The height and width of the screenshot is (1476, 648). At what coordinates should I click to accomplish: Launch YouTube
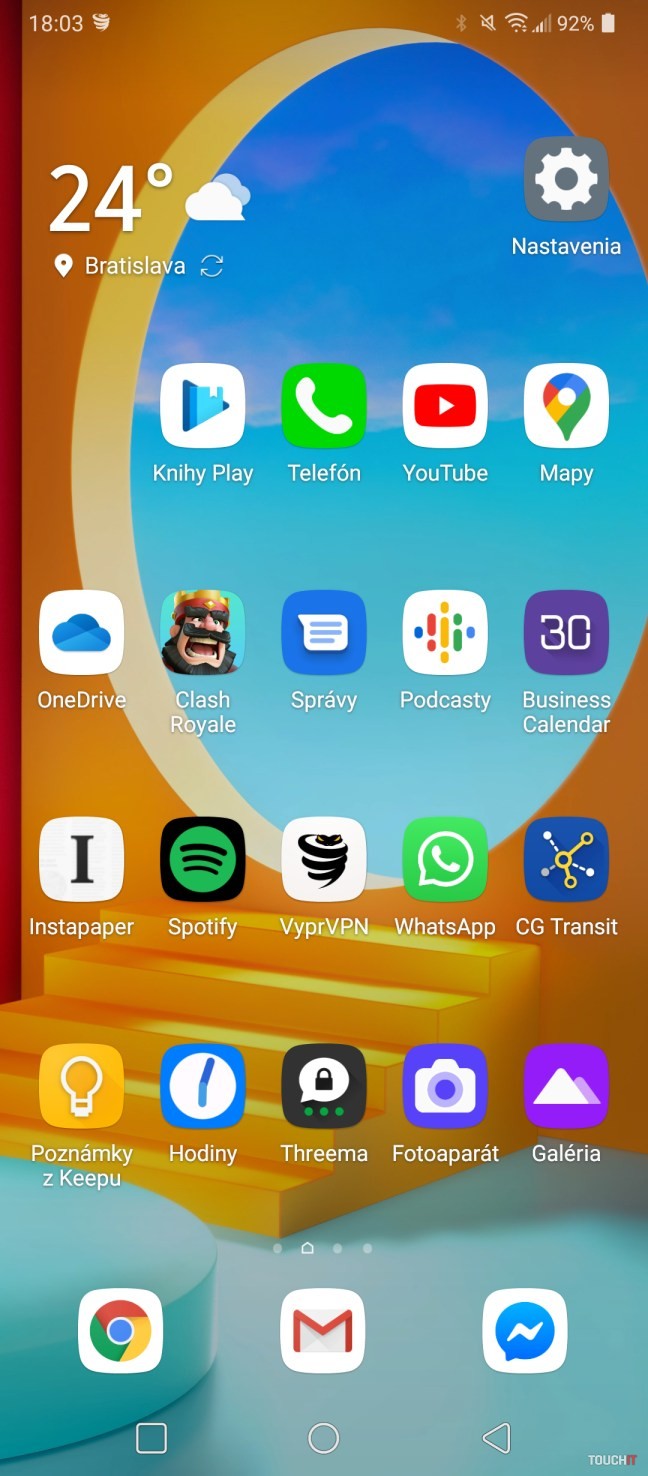445,406
